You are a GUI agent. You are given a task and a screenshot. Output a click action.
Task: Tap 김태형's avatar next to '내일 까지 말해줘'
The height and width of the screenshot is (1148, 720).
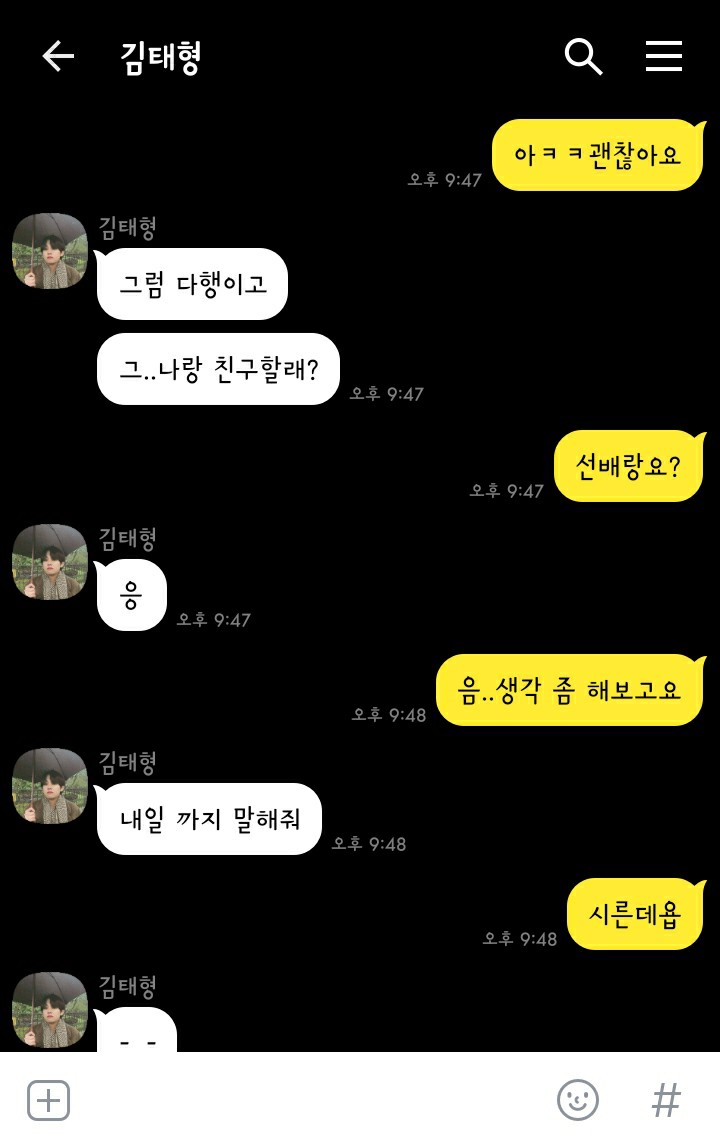pos(50,786)
